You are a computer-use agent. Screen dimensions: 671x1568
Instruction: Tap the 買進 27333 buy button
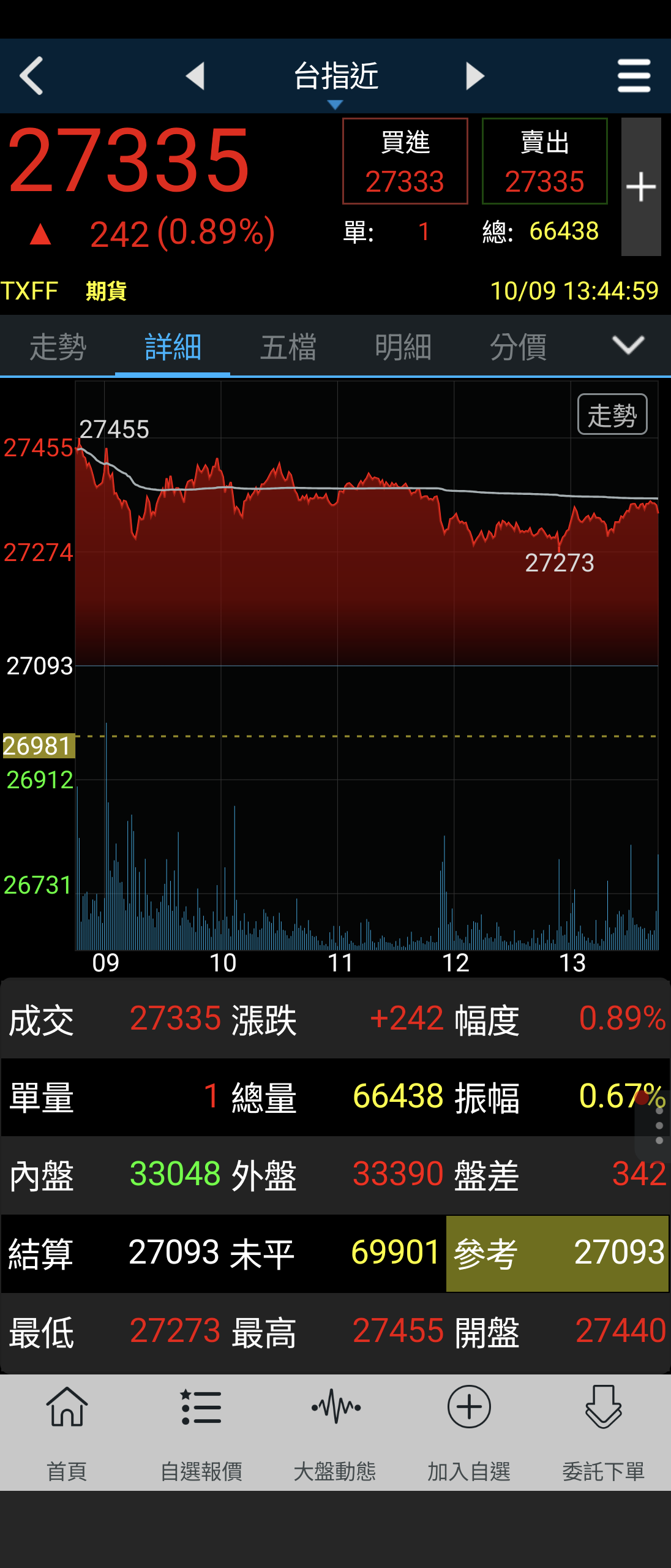click(x=405, y=161)
